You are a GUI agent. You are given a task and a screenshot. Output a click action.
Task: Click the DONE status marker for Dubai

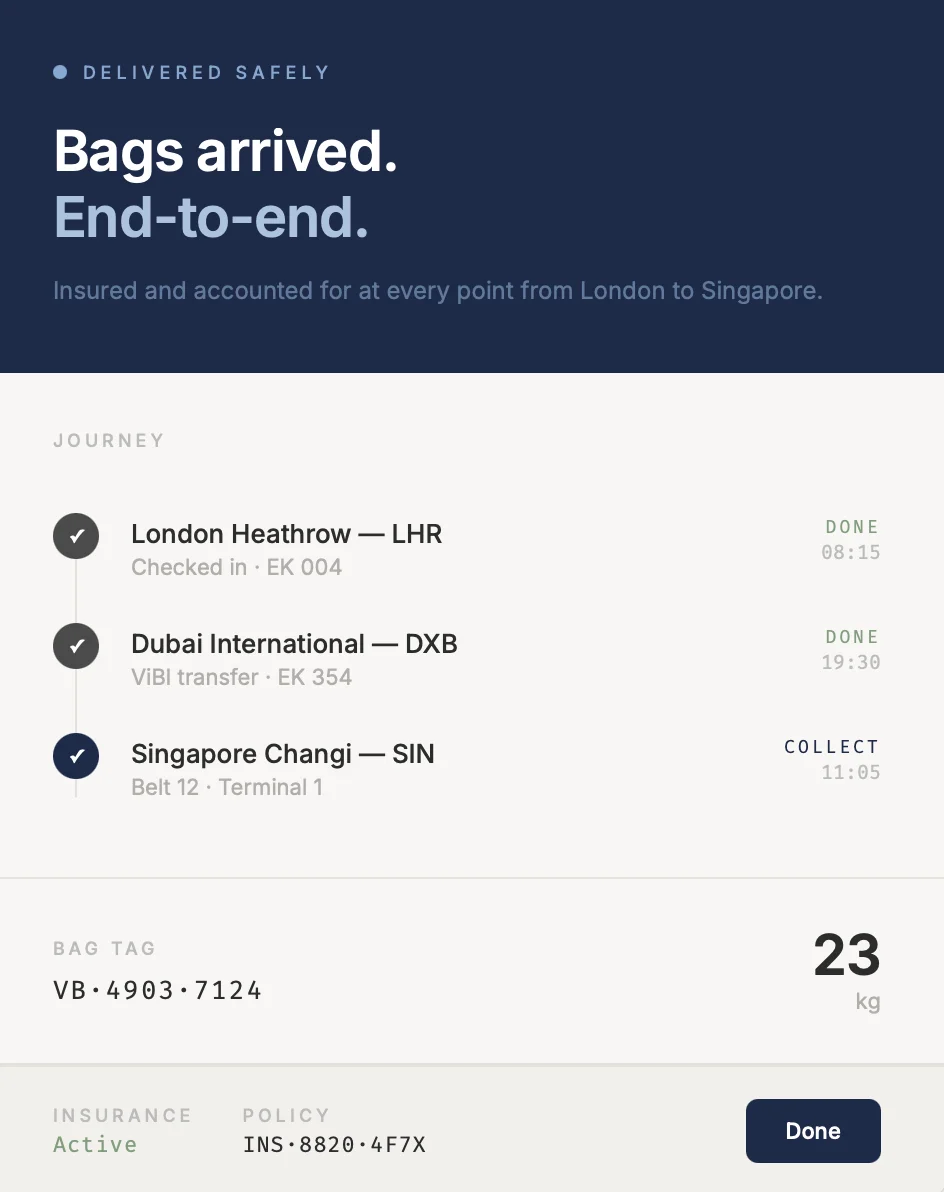point(852,637)
